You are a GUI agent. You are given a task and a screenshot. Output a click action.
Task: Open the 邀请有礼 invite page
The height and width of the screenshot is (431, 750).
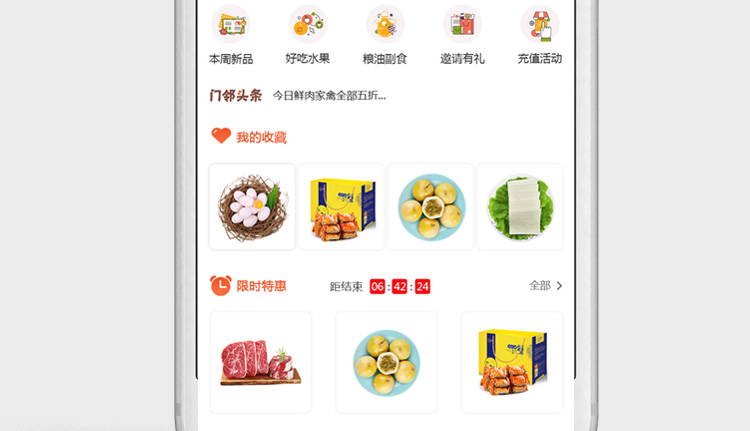click(462, 33)
